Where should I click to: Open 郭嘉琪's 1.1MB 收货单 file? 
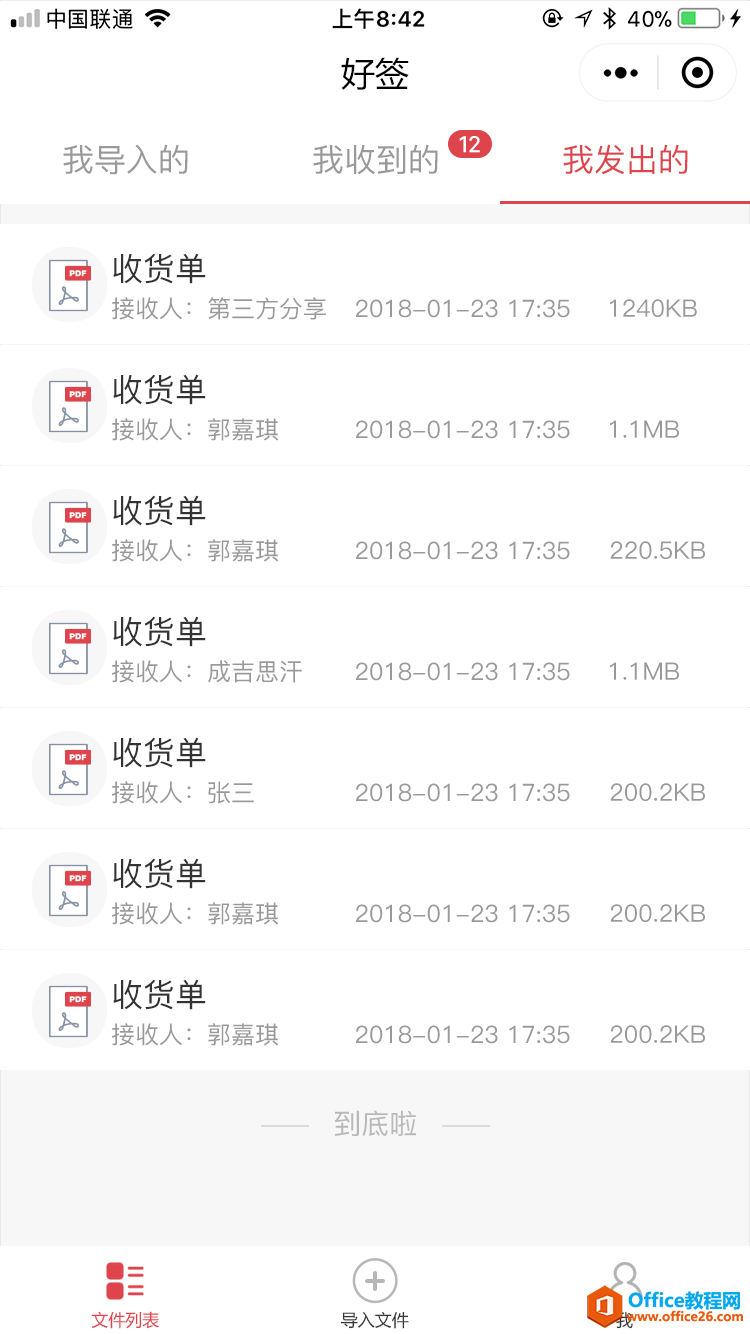tap(375, 406)
